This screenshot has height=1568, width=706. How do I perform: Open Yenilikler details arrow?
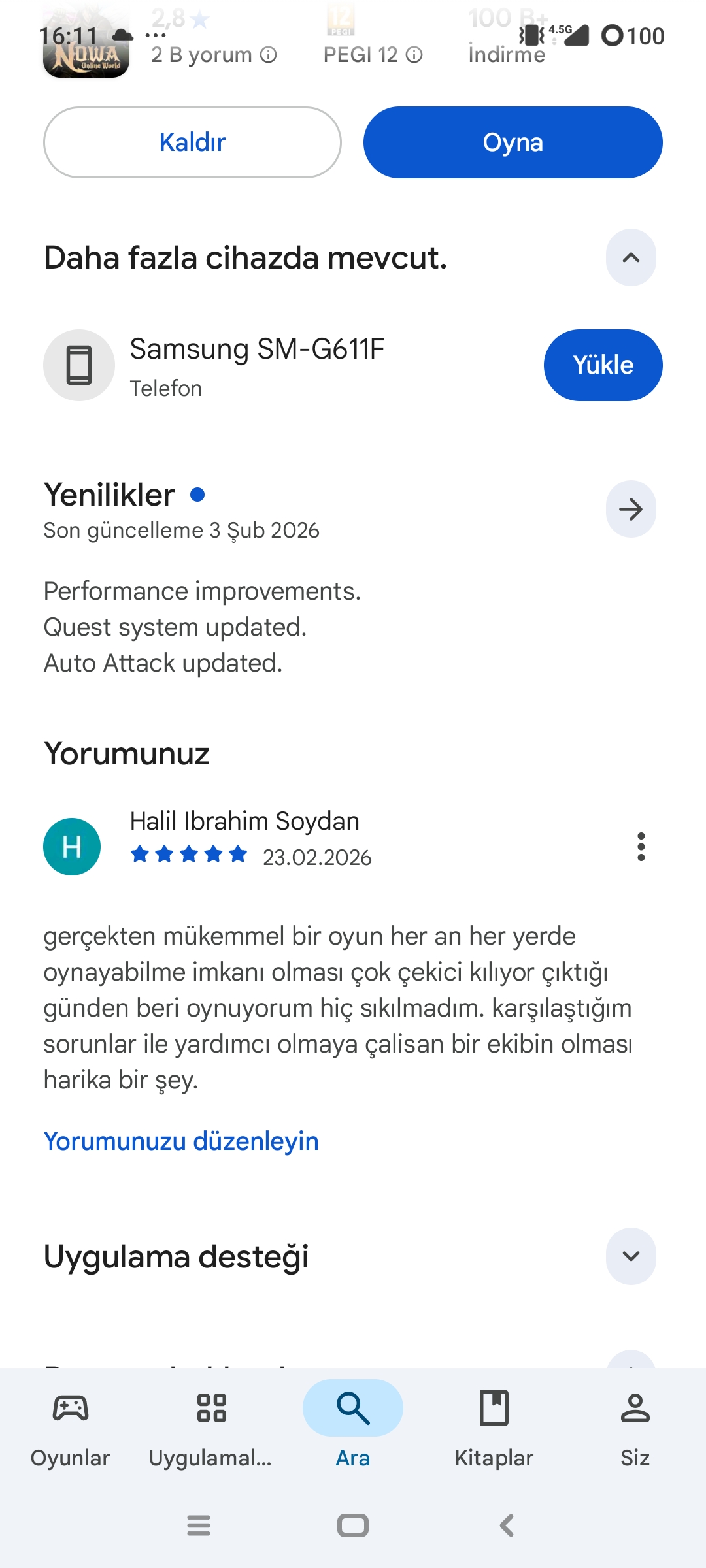631,509
